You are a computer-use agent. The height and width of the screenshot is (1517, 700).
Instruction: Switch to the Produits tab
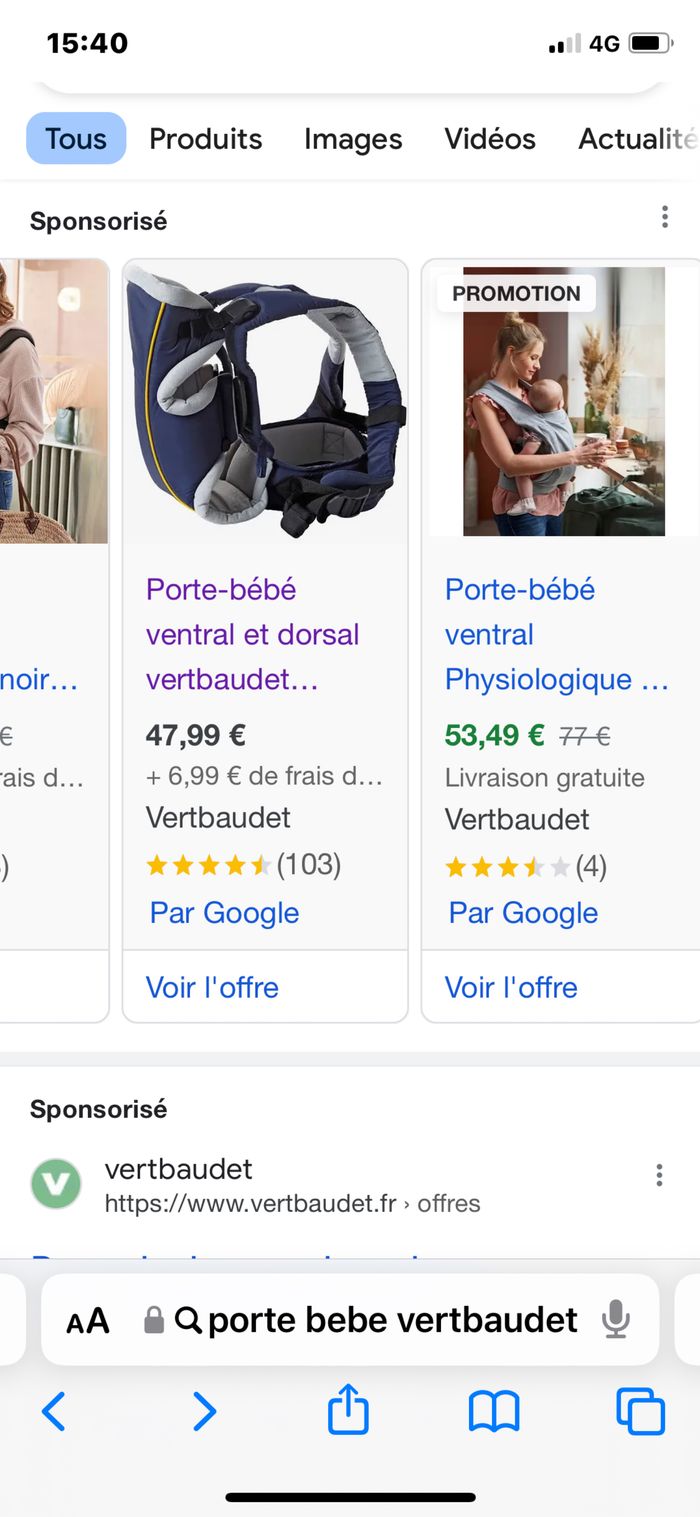pyautogui.click(x=206, y=139)
